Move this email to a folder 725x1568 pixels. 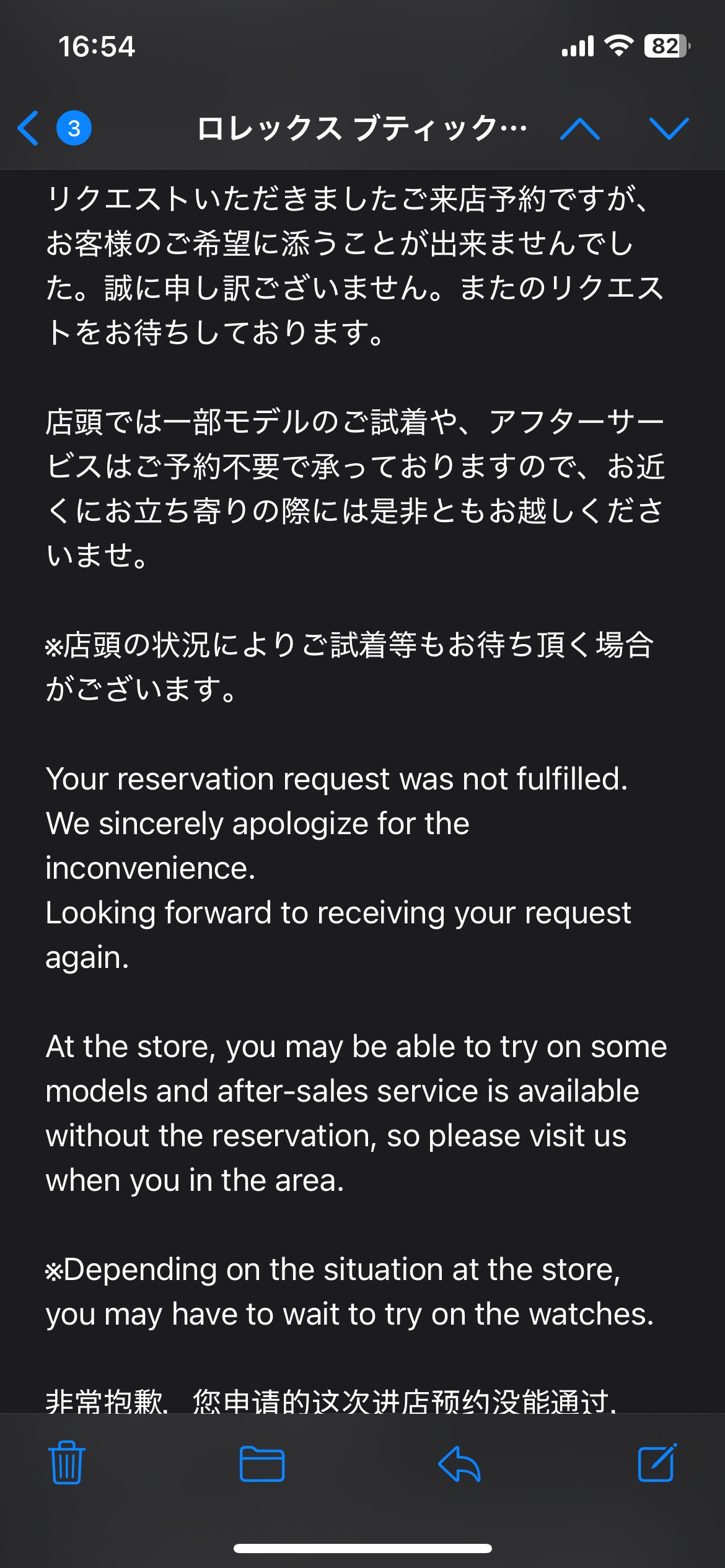coord(262,1464)
